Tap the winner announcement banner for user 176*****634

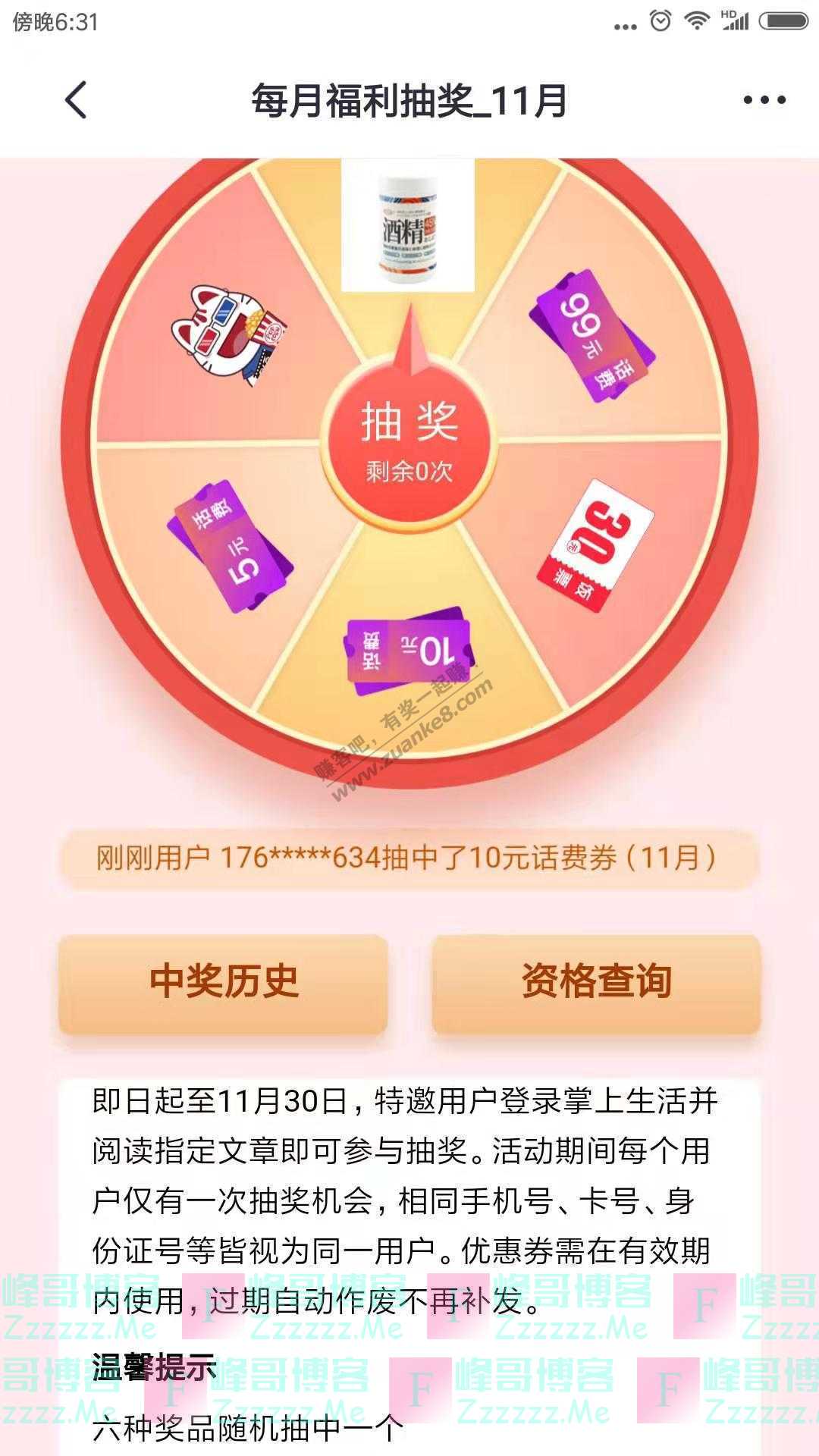tap(409, 855)
